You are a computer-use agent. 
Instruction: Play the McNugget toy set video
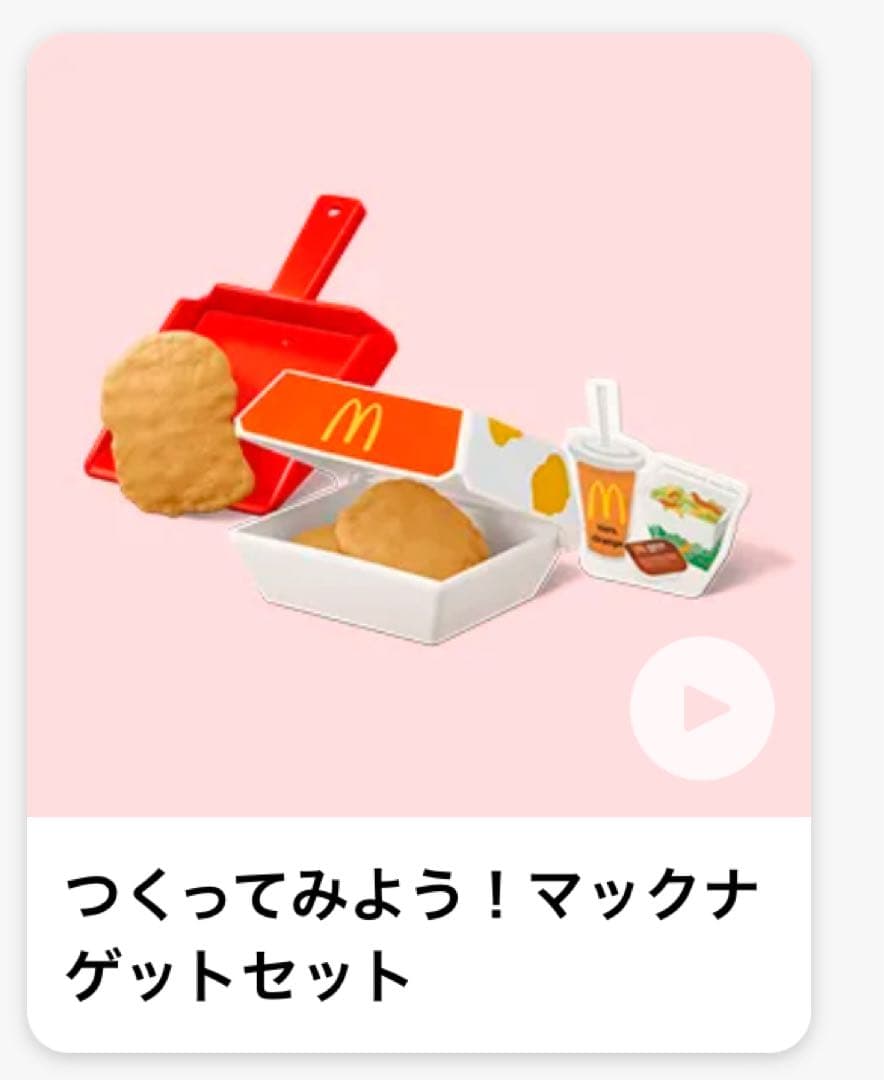(x=702, y=708)
